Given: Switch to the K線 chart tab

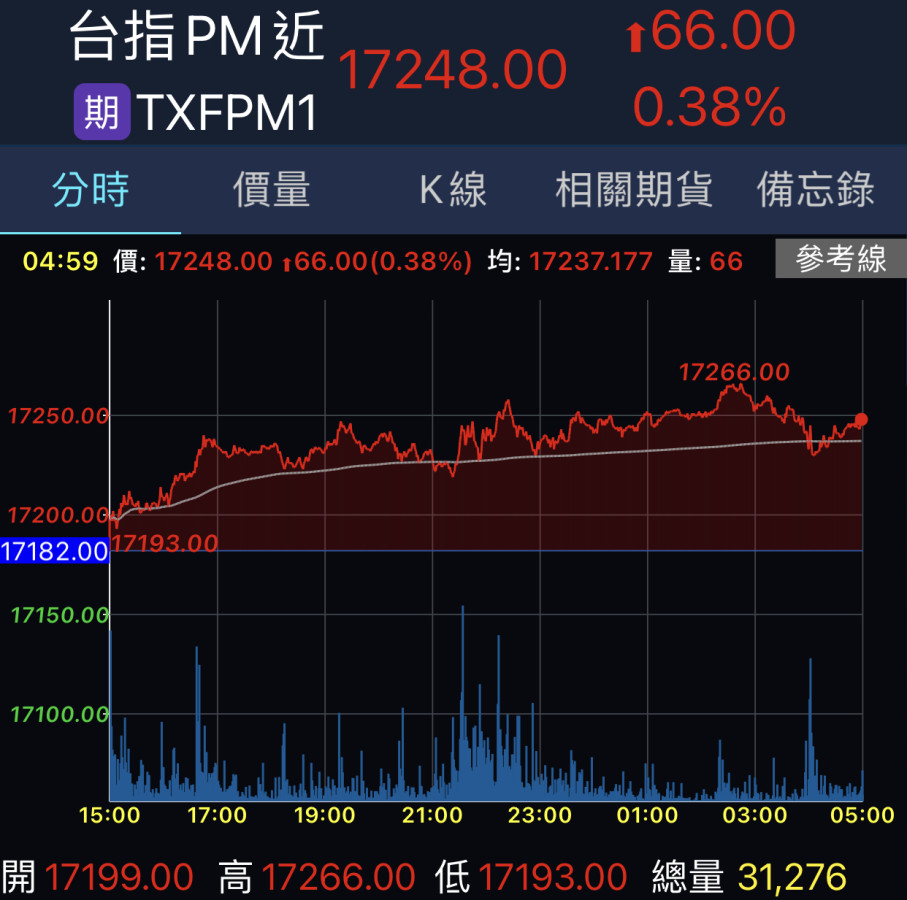Looking at the screenshot, I should coord(452,189).
